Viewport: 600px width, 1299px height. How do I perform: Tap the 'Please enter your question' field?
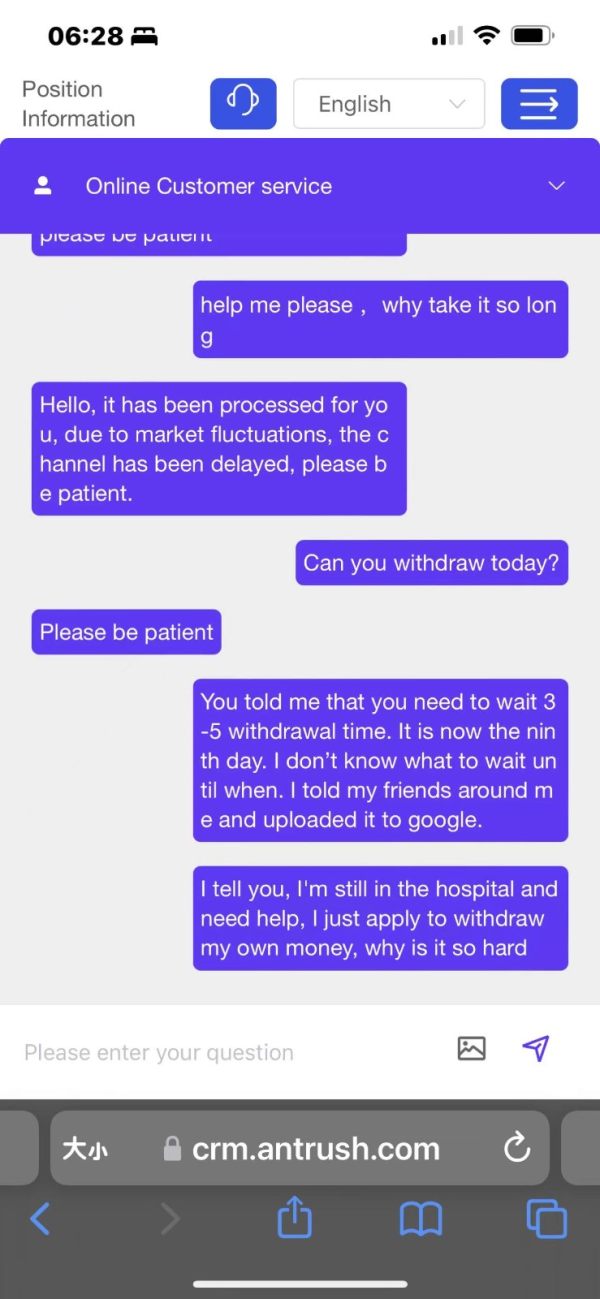(x=230, y=1052)
